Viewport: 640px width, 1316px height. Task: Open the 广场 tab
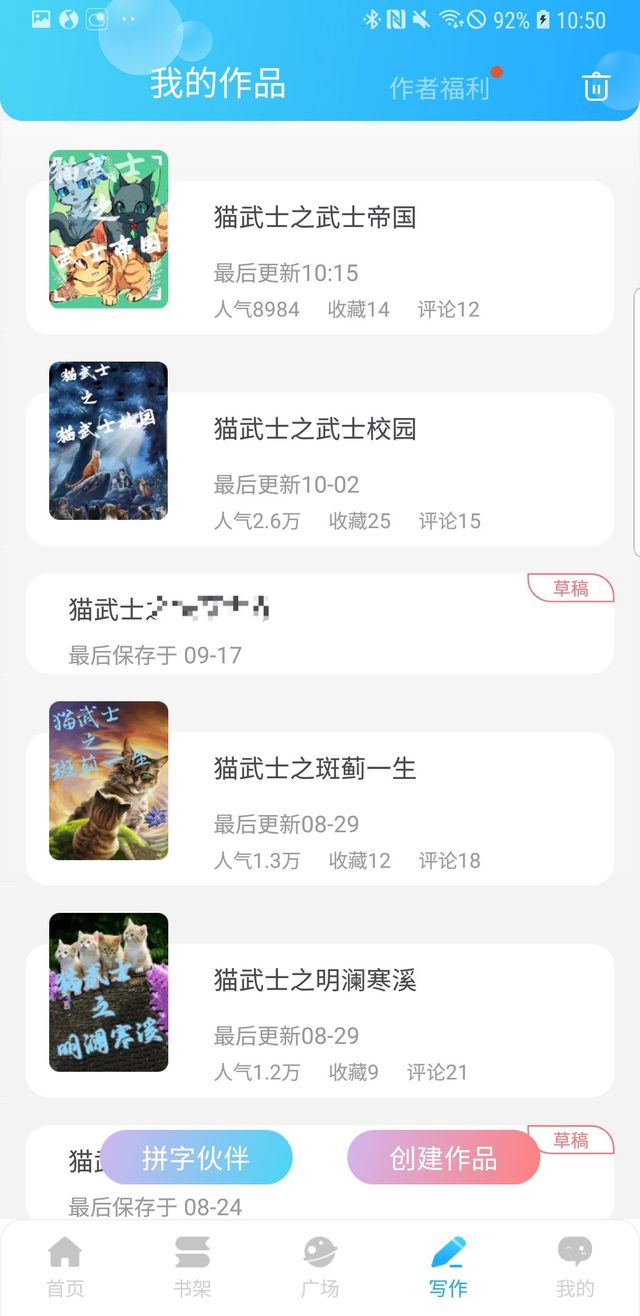click(x=320, y=1266)
